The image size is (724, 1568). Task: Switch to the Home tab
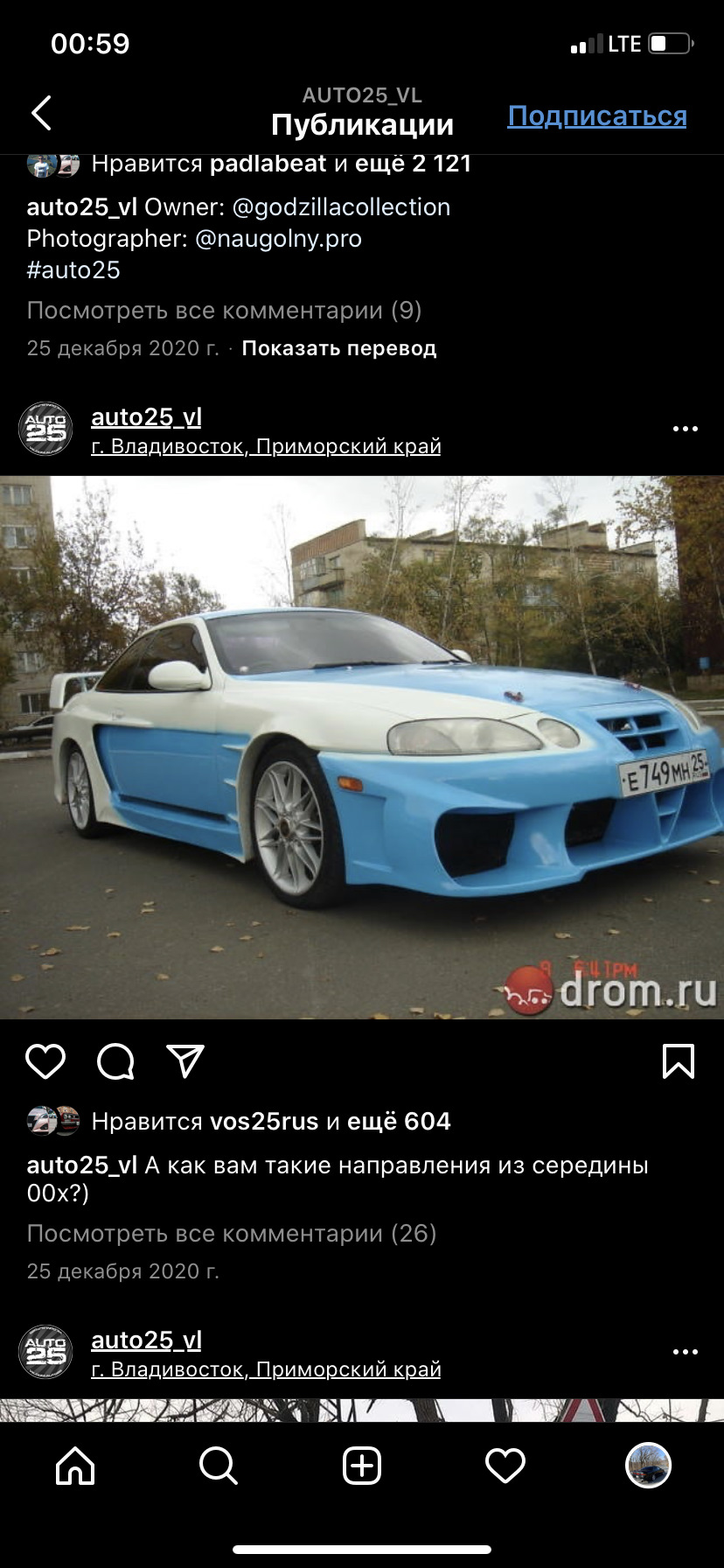coord(75,1466)
